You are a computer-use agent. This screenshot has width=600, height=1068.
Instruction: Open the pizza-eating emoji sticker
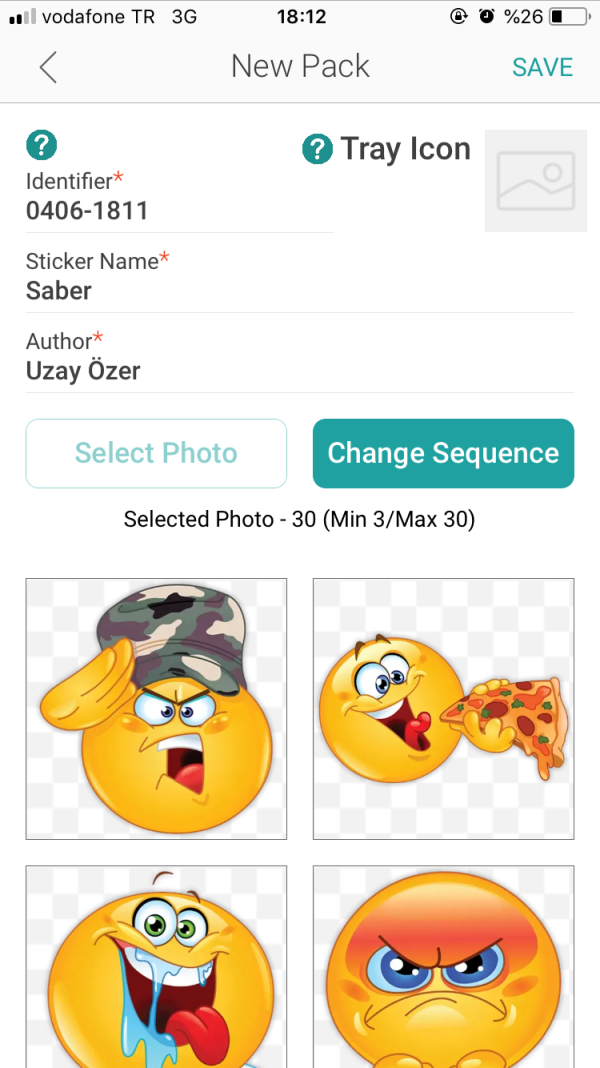[x=443, y=708]
